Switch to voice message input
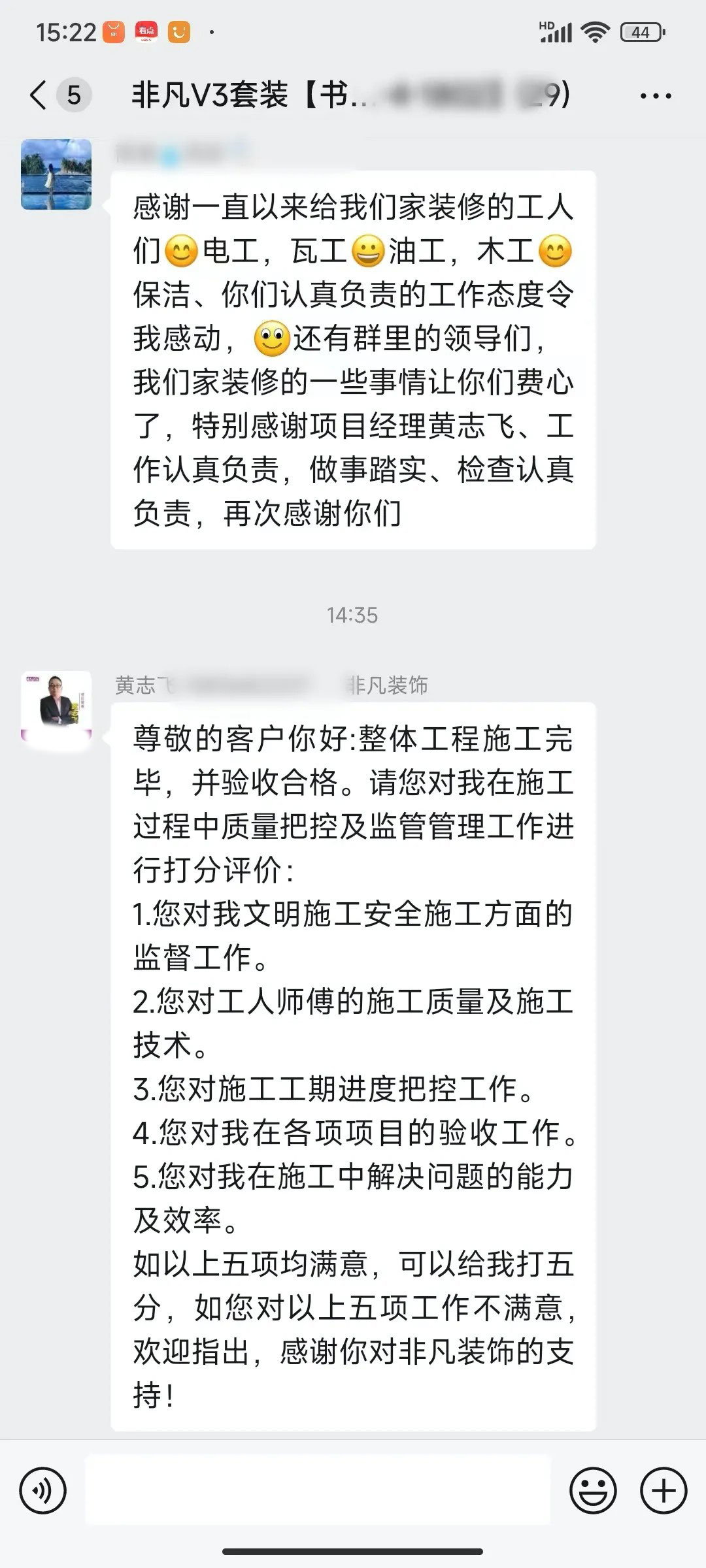Viewport: 706px width, 1568px height. 43,1491
